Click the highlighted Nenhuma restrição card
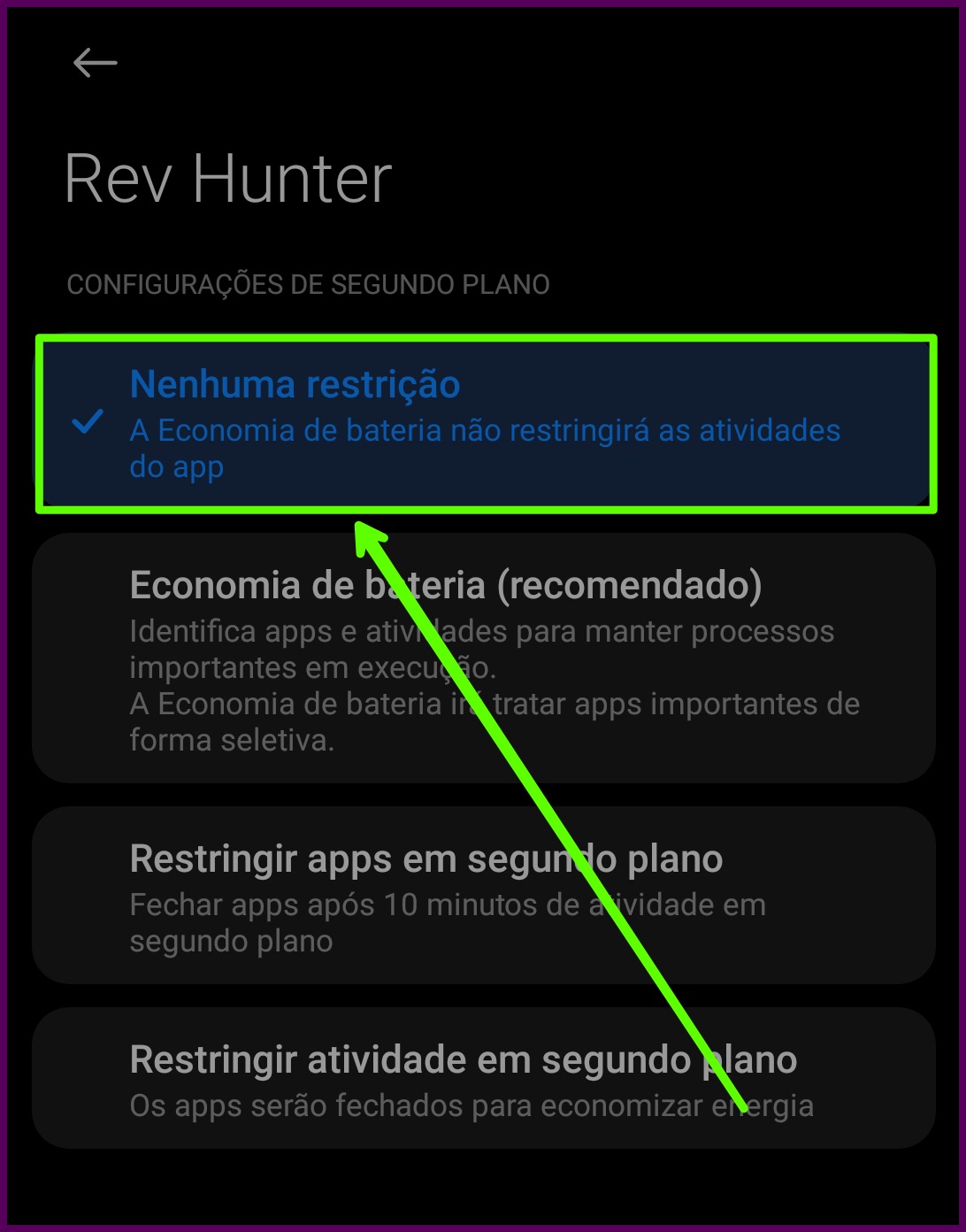This screenshot has height=1232, width=966. pyautogui.click(x=483, y=423)
